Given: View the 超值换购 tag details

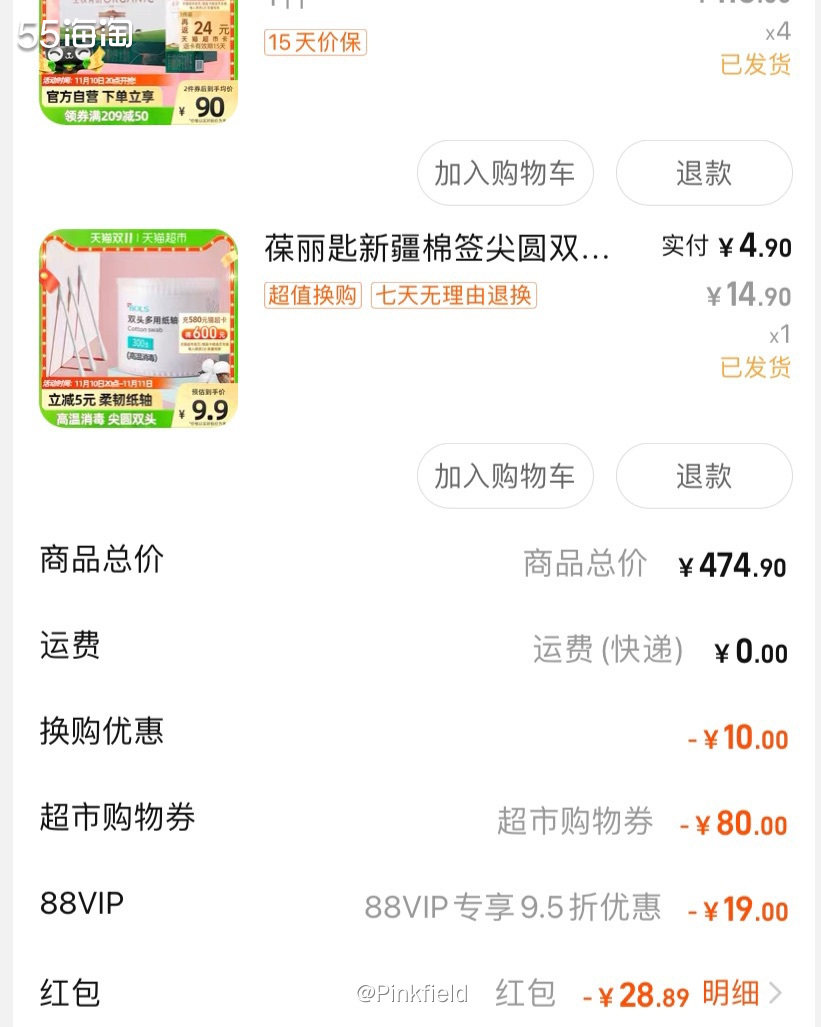Looking at the screenshot, I should click(312, 296).
